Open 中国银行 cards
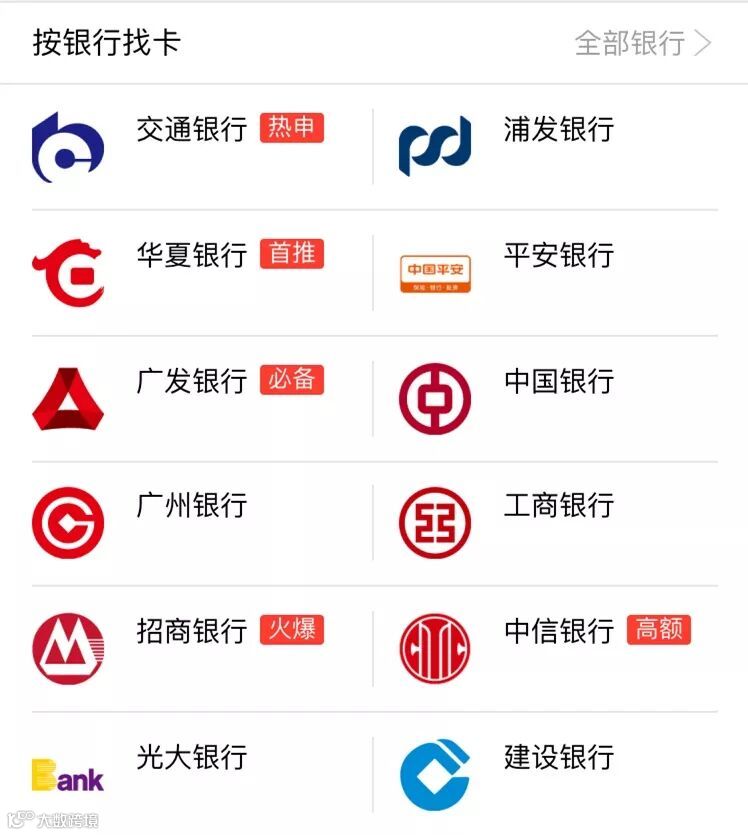 tap(558, 381)
